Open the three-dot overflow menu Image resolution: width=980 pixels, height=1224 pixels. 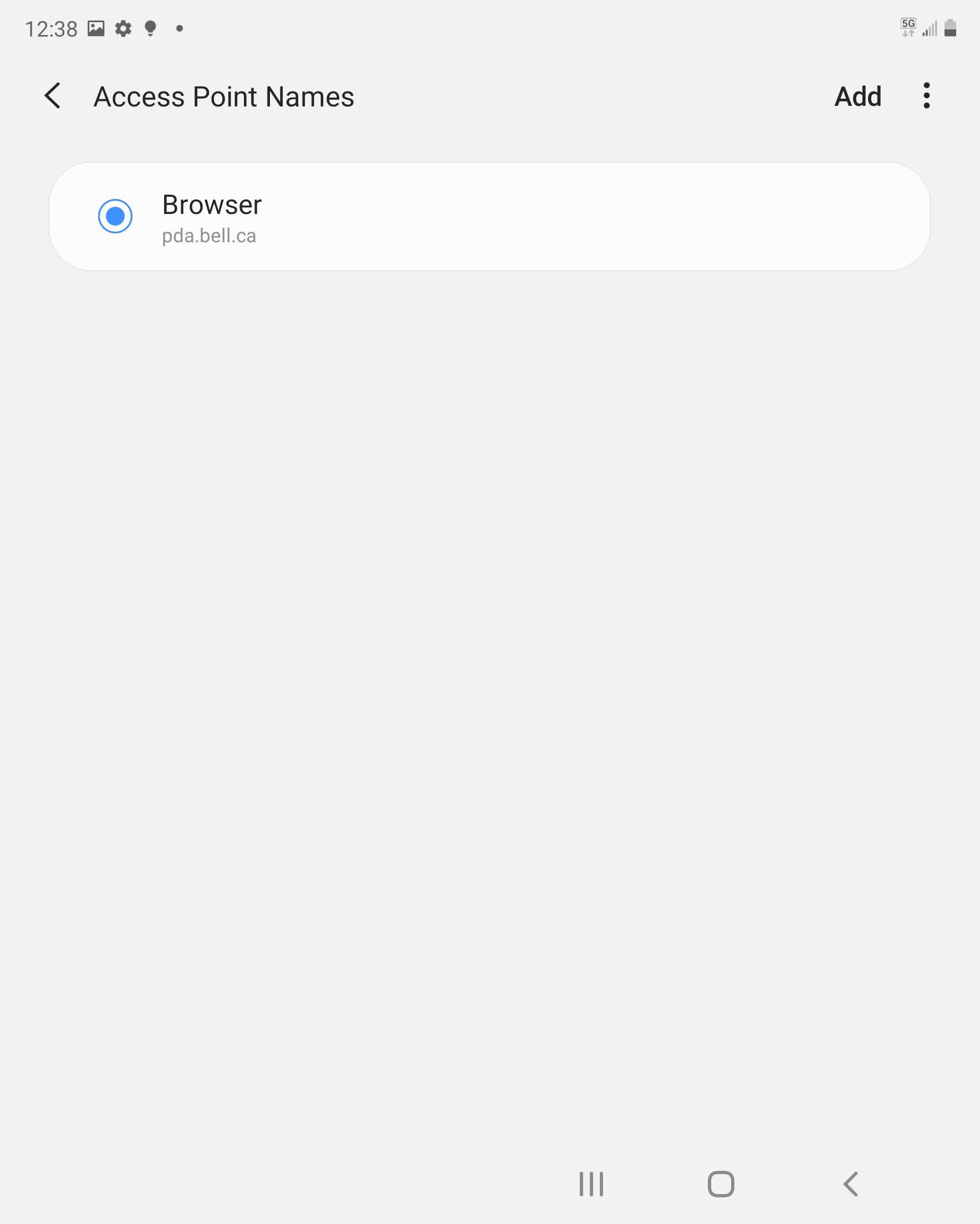[x=926, y=96]
